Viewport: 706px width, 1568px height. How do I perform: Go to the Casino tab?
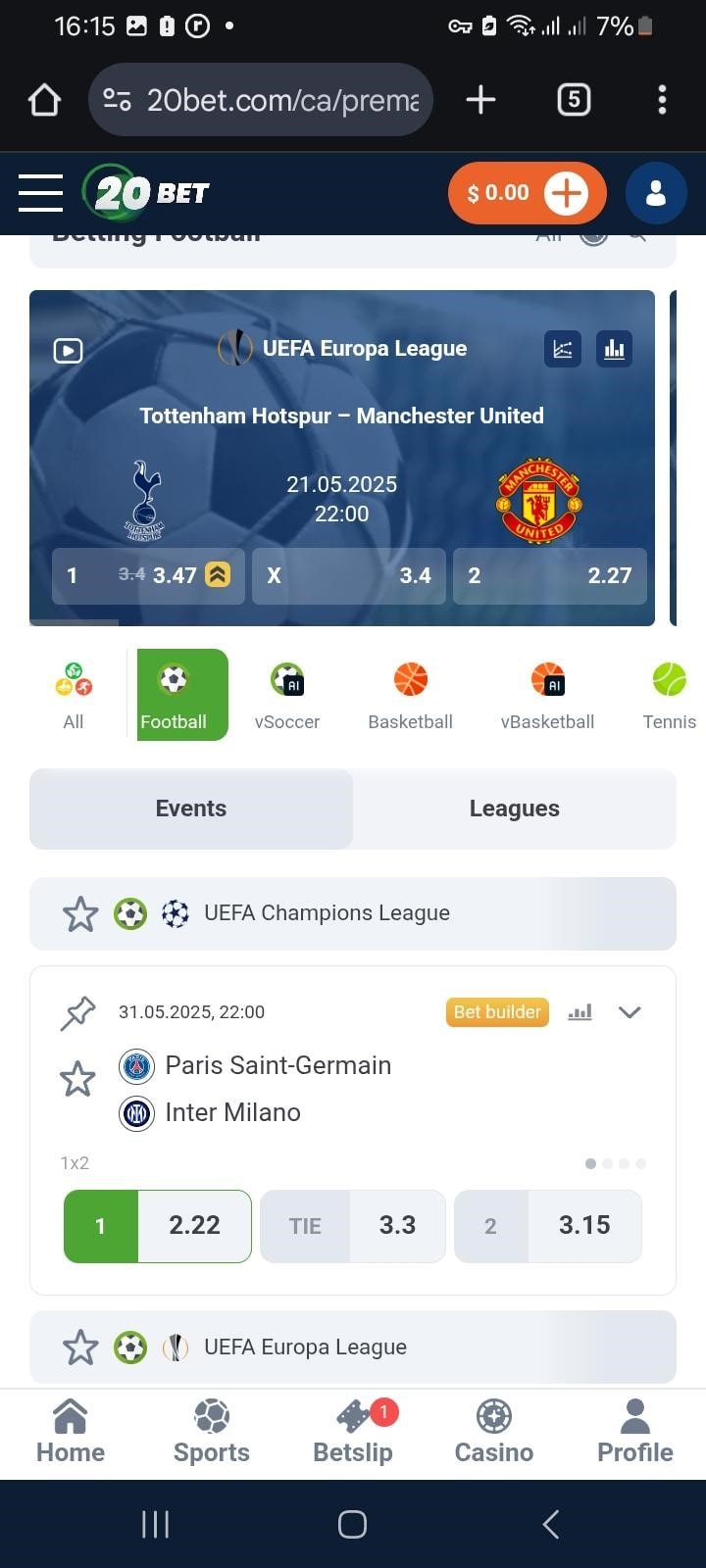[493, 1433]
